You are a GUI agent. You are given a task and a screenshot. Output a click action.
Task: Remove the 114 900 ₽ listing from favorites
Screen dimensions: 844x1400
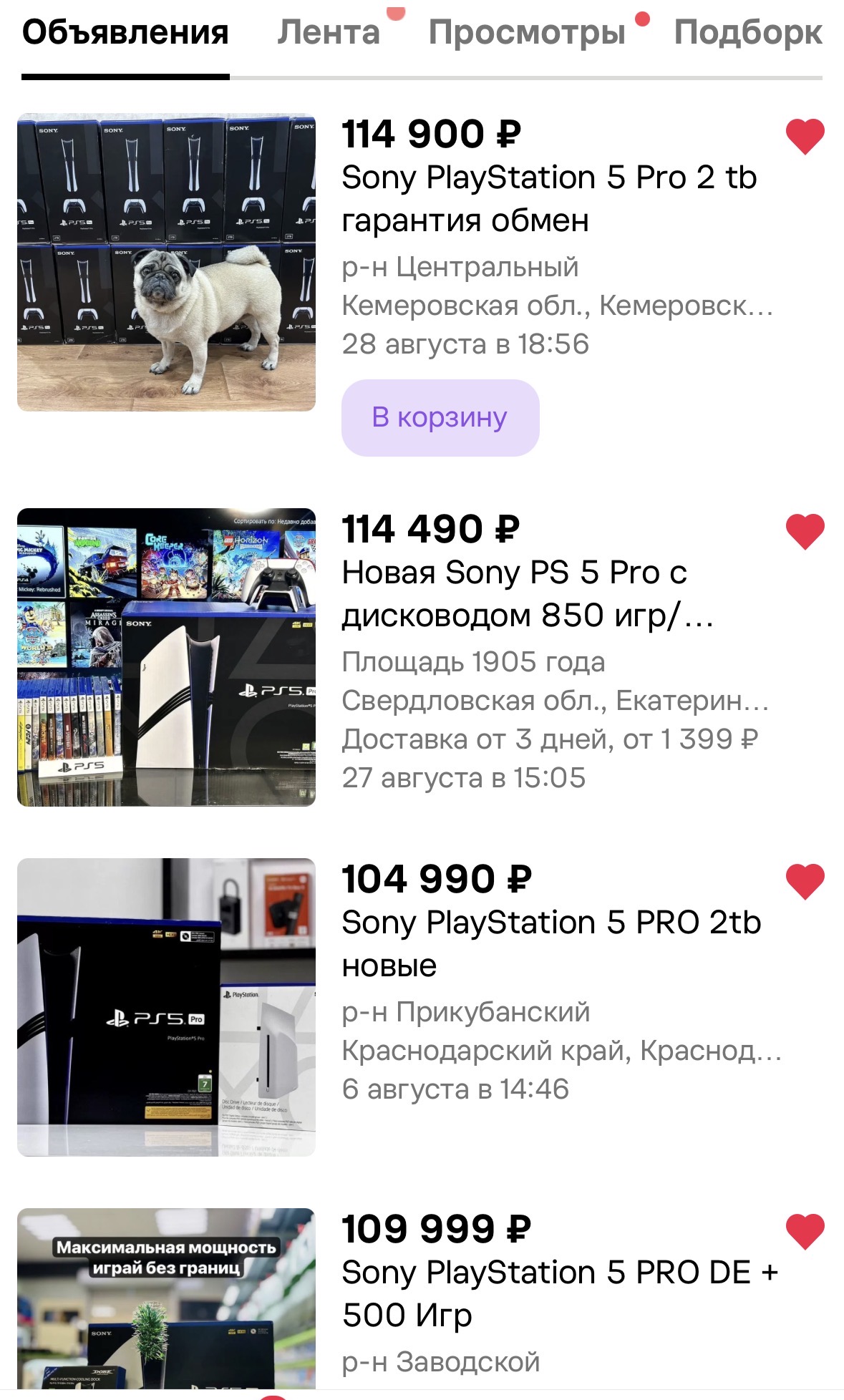coord(805,136)
